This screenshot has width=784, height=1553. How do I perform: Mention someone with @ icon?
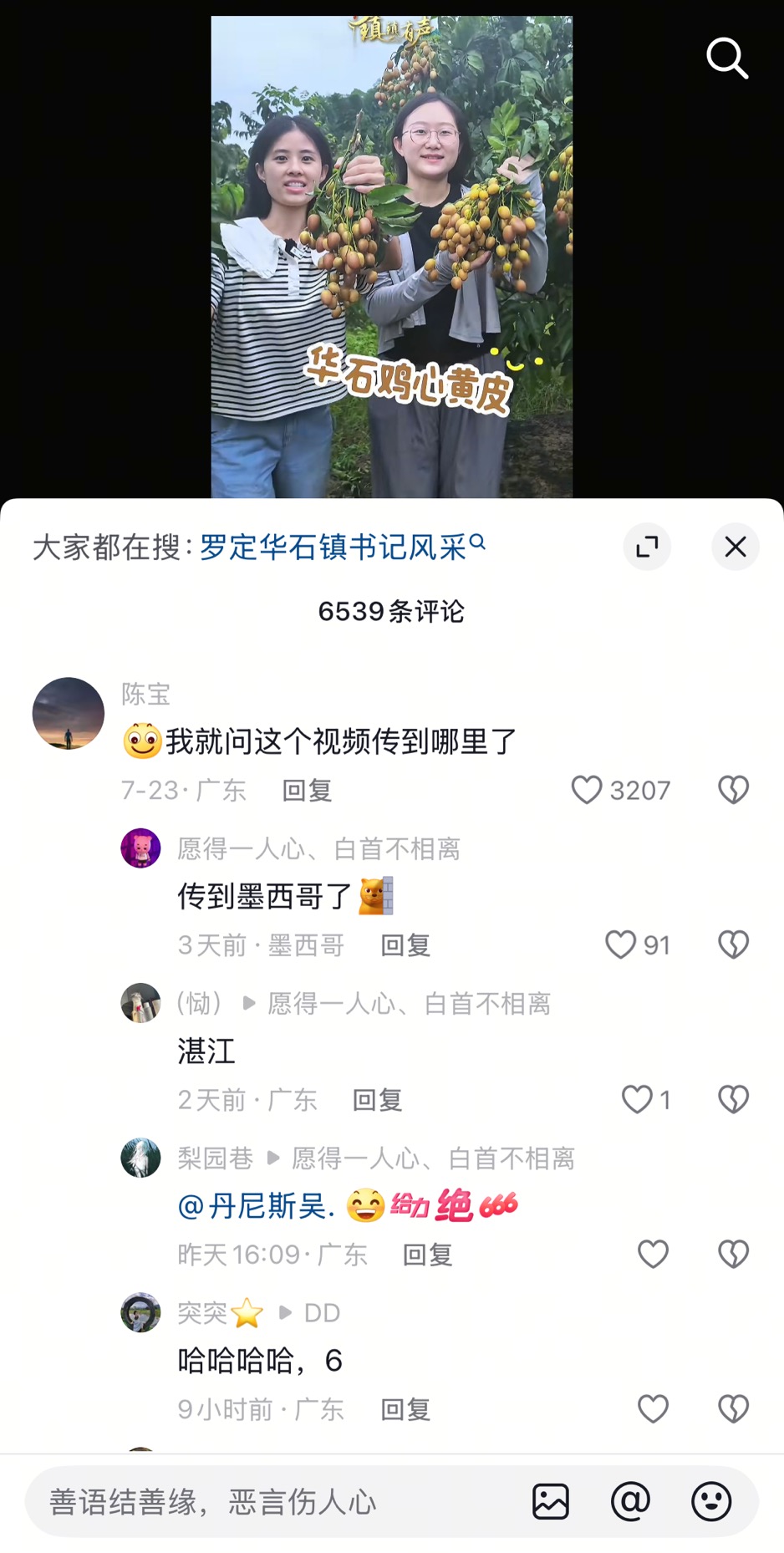(630, 1502)
